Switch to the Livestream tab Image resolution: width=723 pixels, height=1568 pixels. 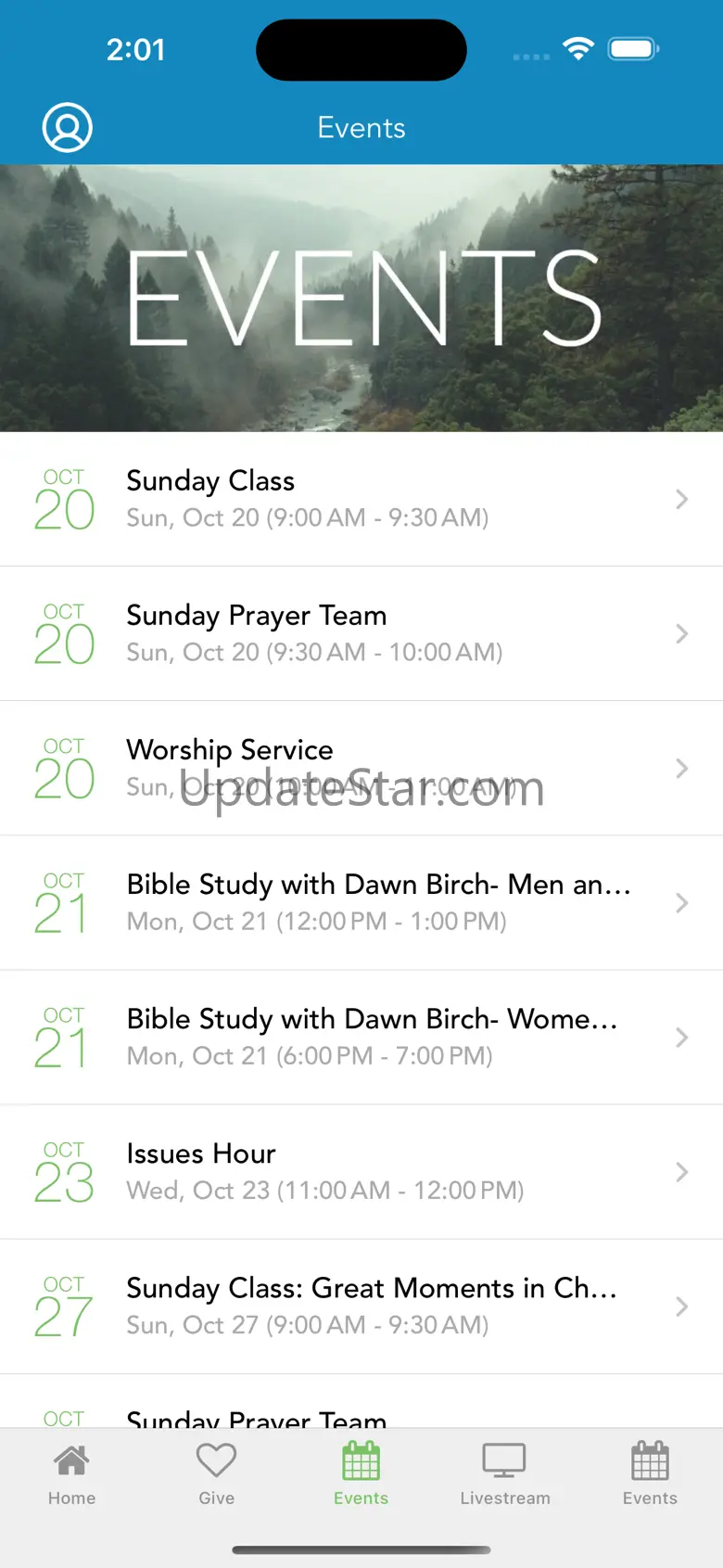(505, 1474)
